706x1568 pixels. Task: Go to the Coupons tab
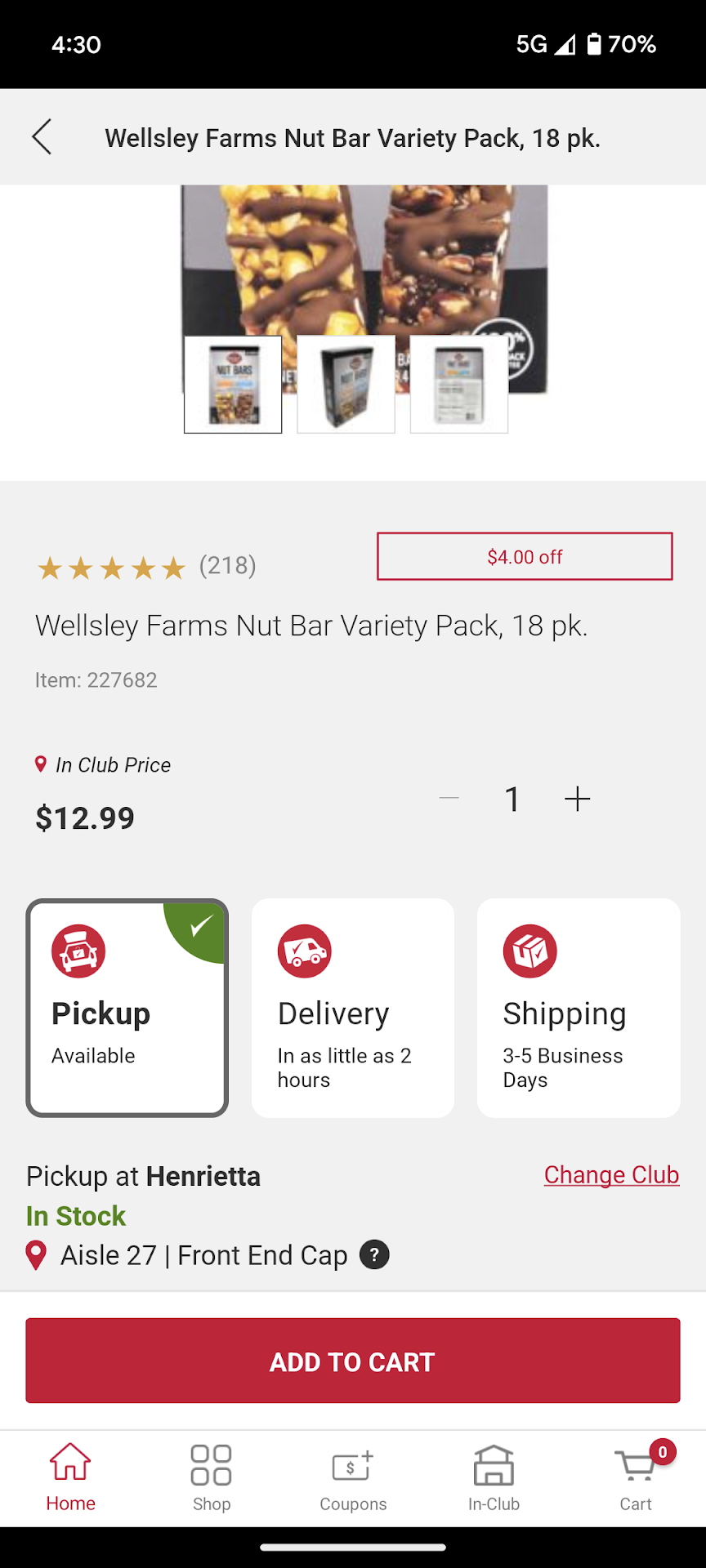(353, 1477)
